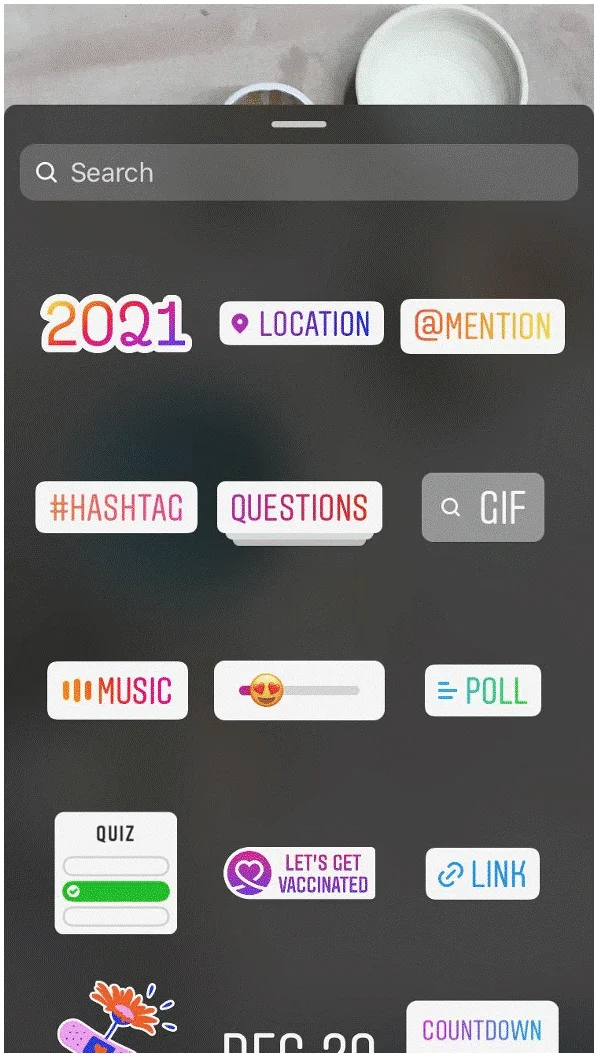Tap the sticker search field
The image size is (600, 1054).
tap(298, 173)
